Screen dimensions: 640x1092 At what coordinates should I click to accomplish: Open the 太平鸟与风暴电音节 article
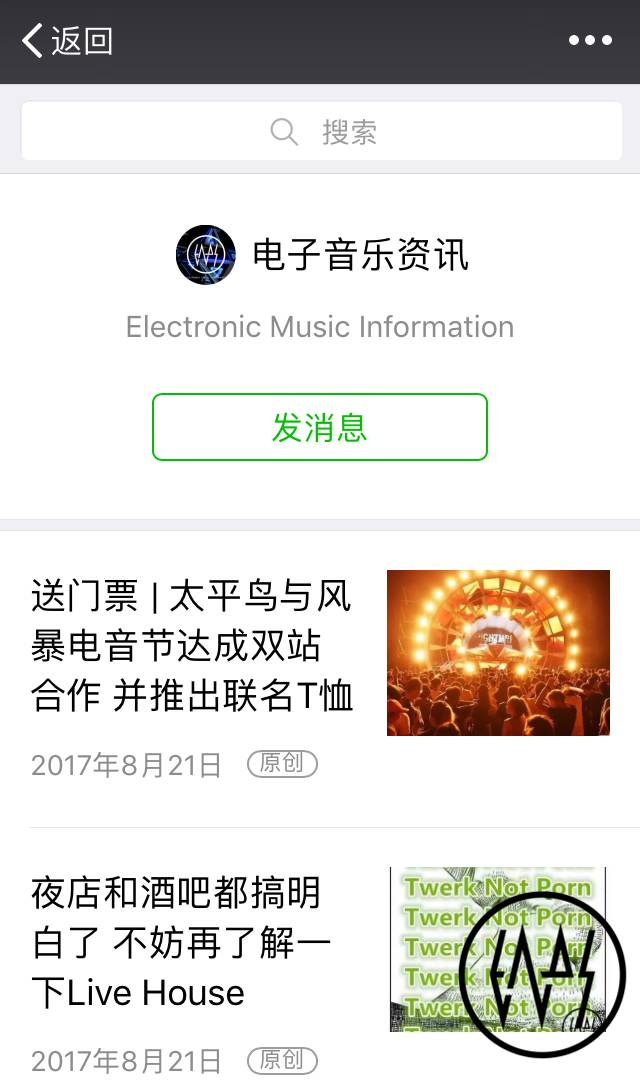pos(192,646)
